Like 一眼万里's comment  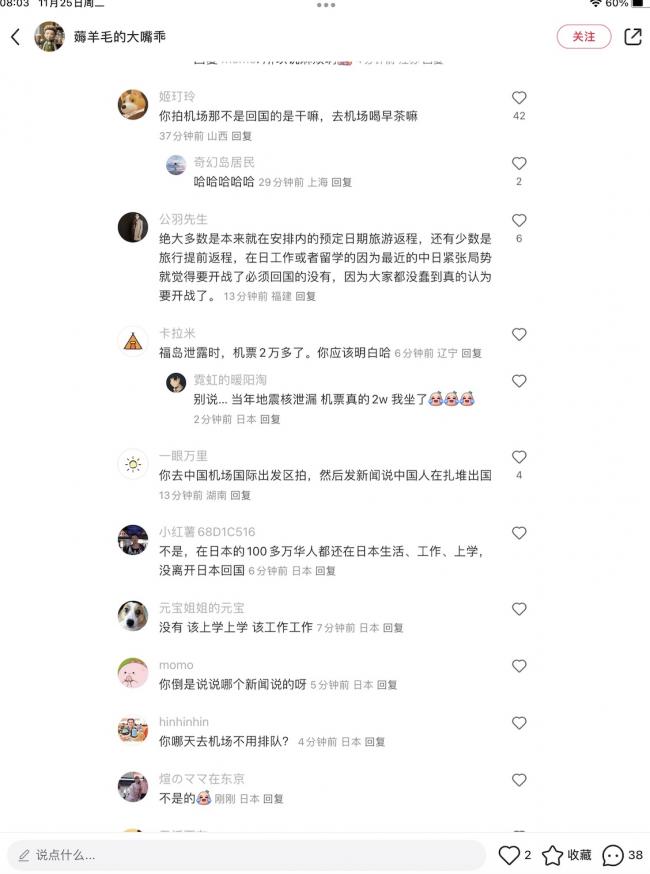tap(519, 457)
